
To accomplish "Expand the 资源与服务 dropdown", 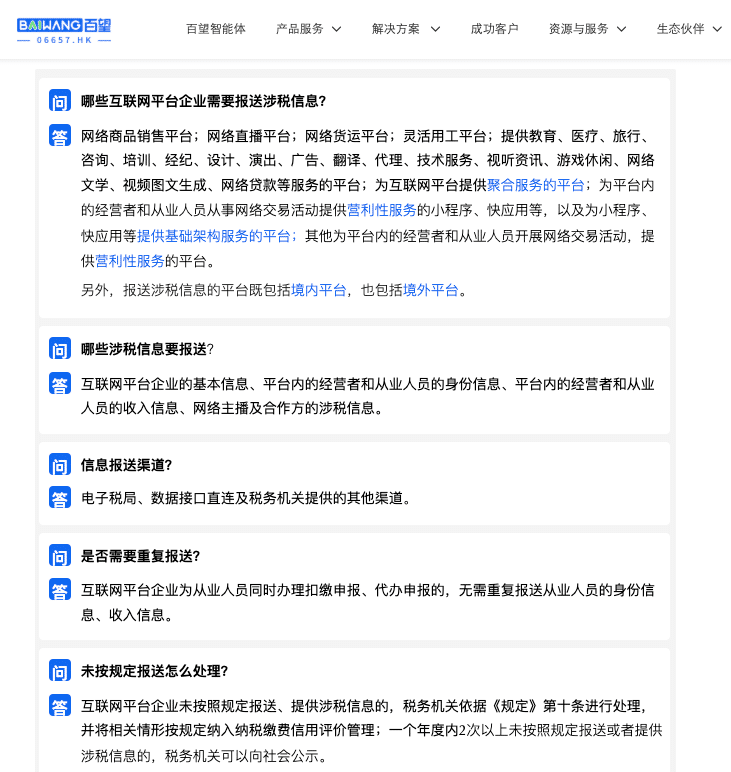I will click(587, 29).
